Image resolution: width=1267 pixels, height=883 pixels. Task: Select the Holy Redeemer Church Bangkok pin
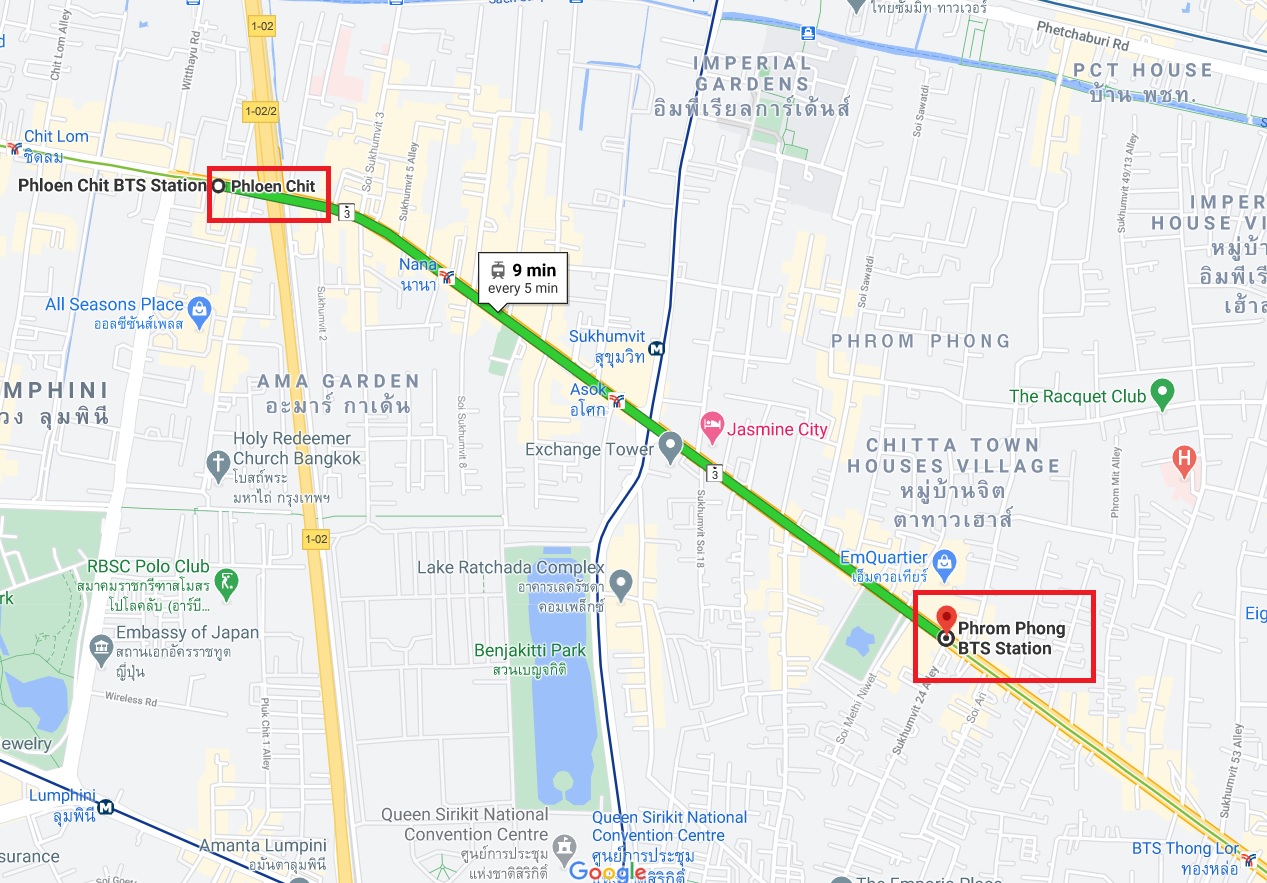point(217,463)
